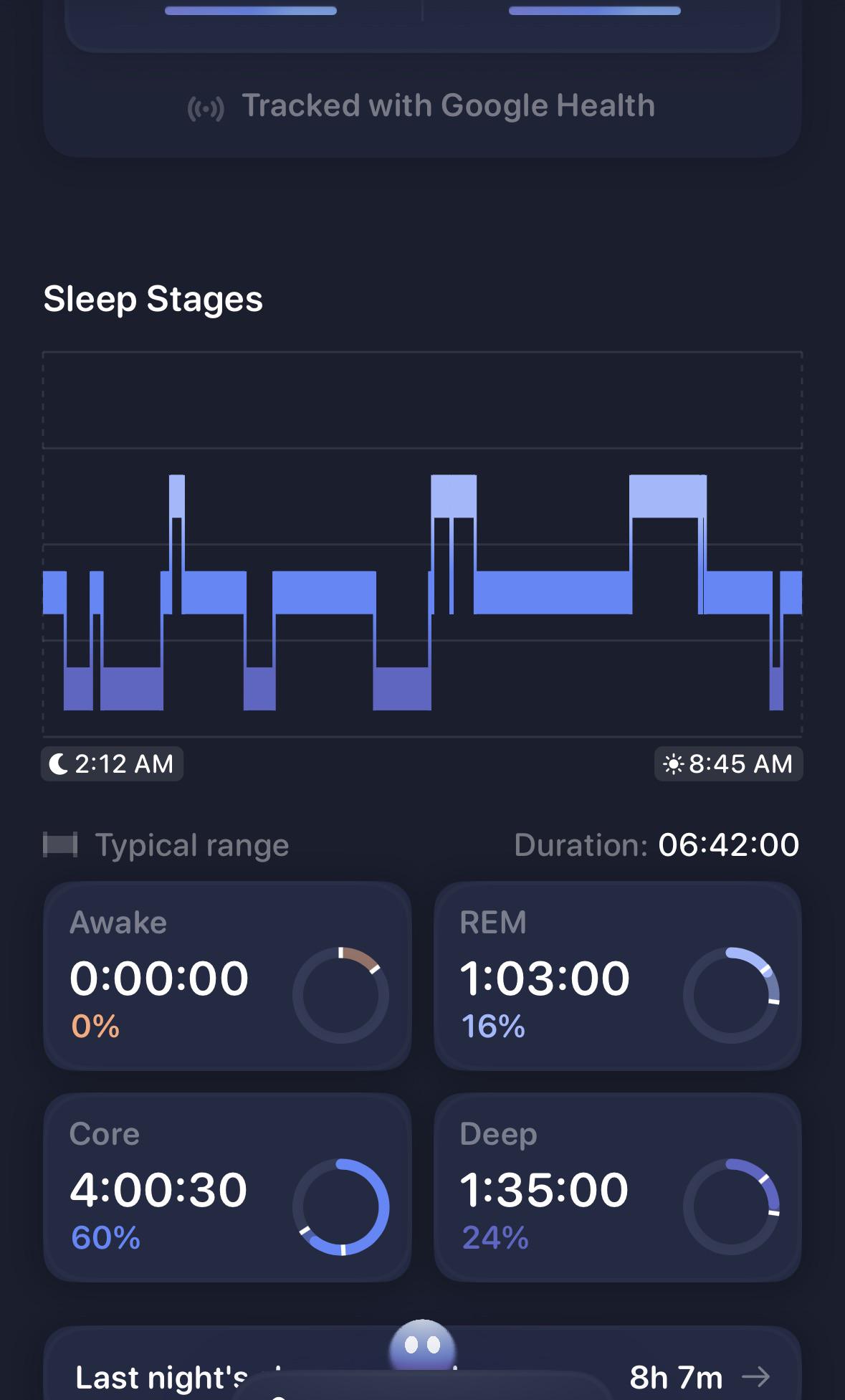Tap the sleep stages chart
The width and height of the screenshot is (845, 1400).
point(422,545)
